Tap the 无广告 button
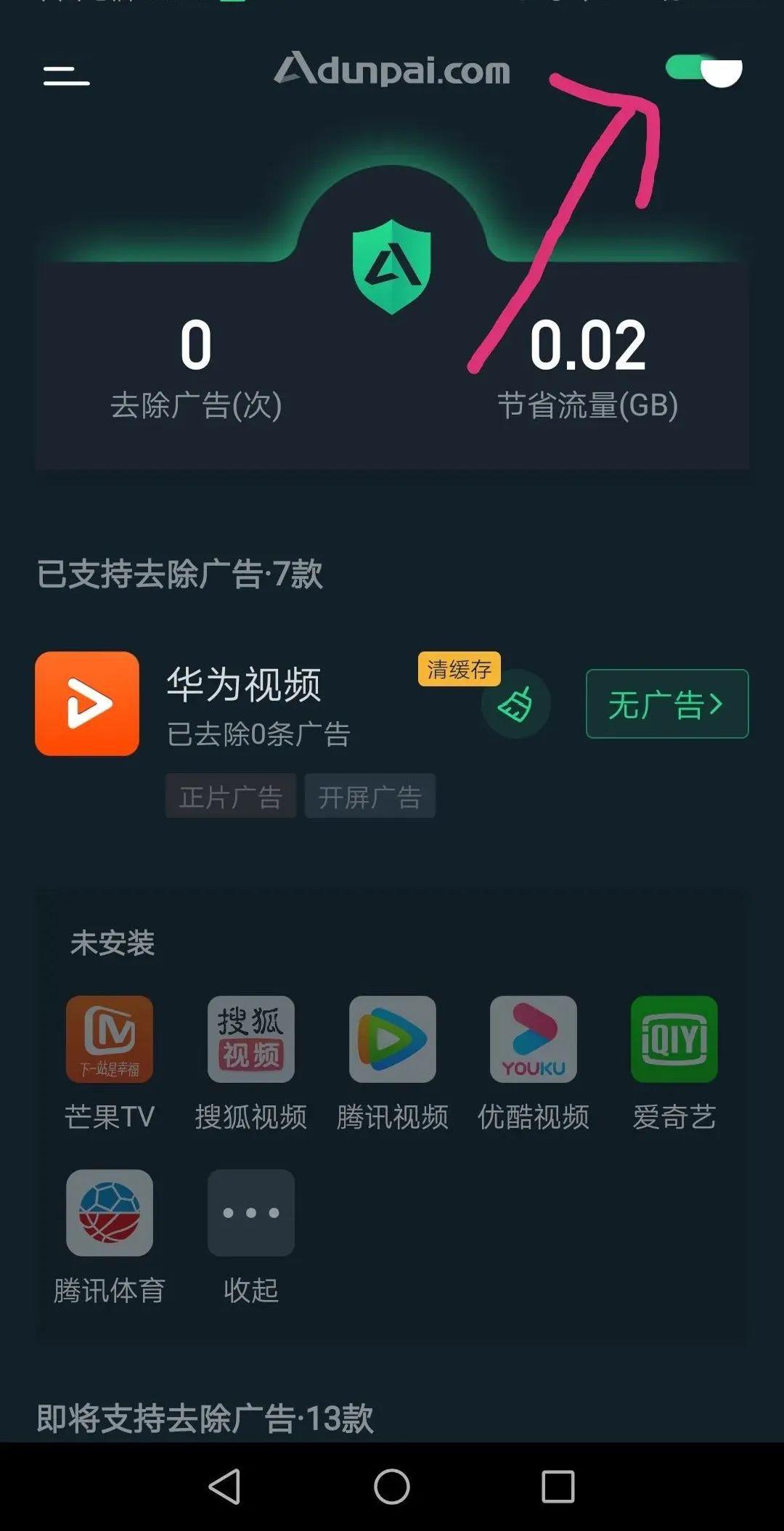The height and width of the screenshot is (1531, 784). (x=667, y=704)
